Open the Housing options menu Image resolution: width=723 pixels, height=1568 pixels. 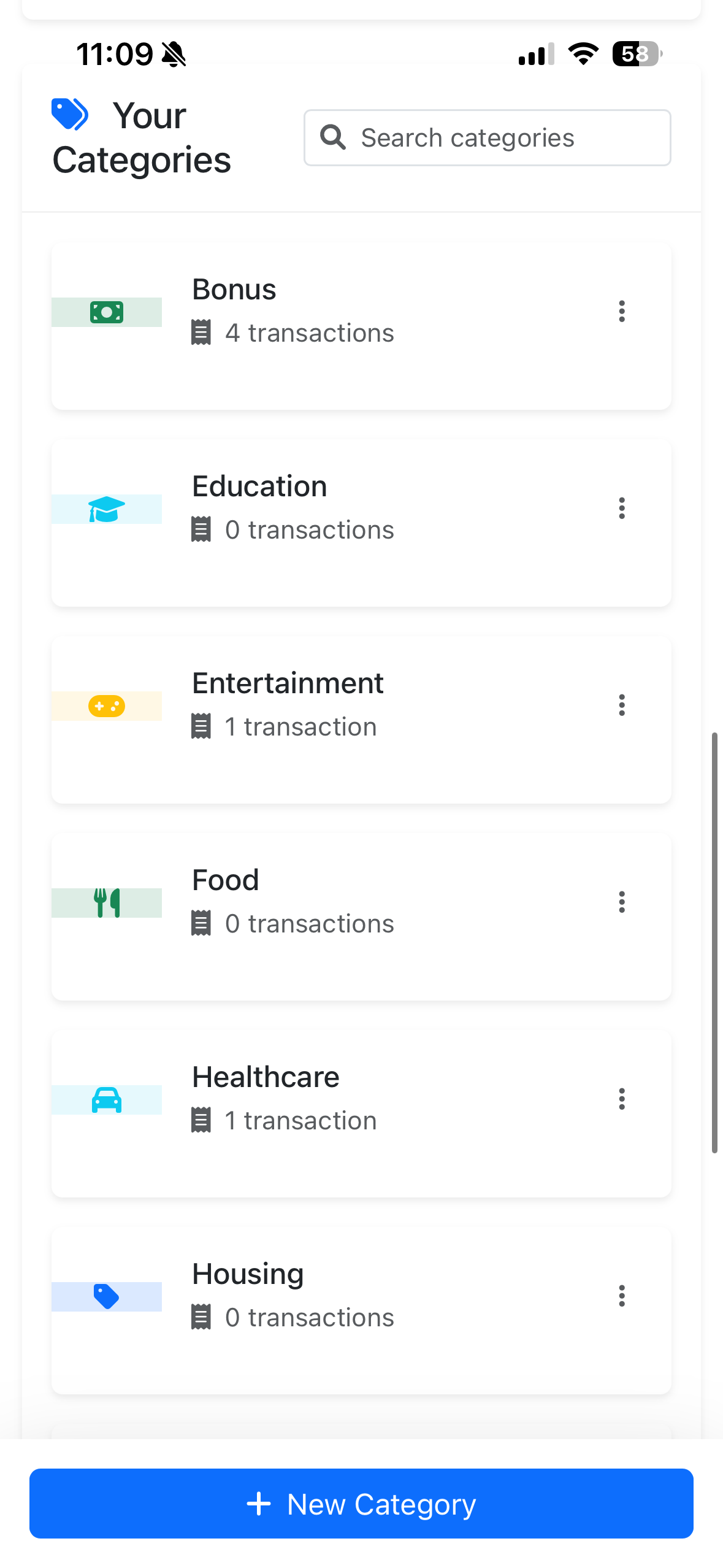click(622, 1296)
